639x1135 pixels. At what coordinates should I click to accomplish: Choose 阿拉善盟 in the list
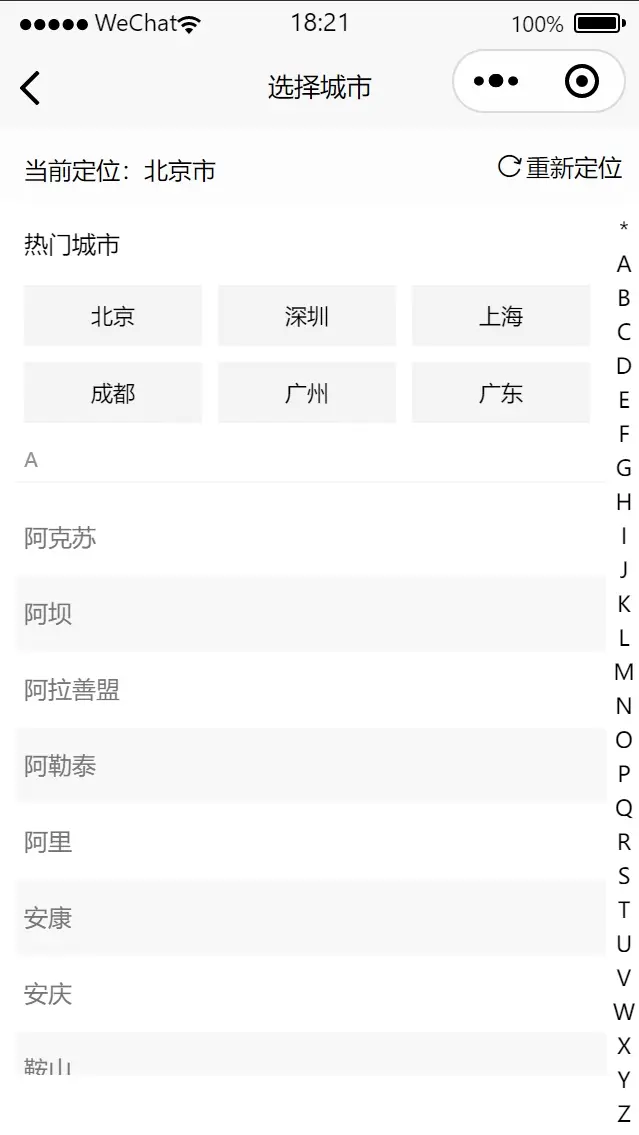[311, 690]
